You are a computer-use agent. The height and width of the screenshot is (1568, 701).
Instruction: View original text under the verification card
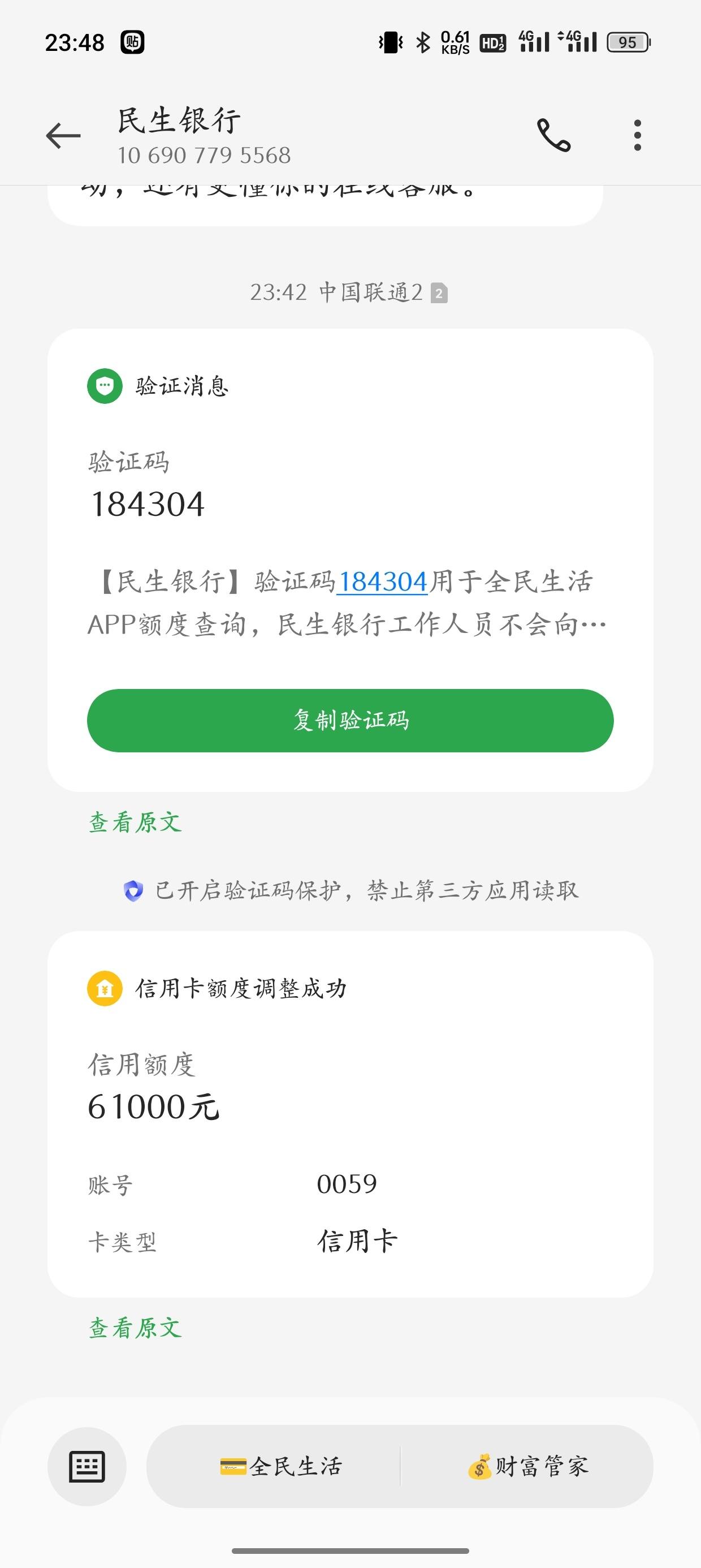[135, 822]
